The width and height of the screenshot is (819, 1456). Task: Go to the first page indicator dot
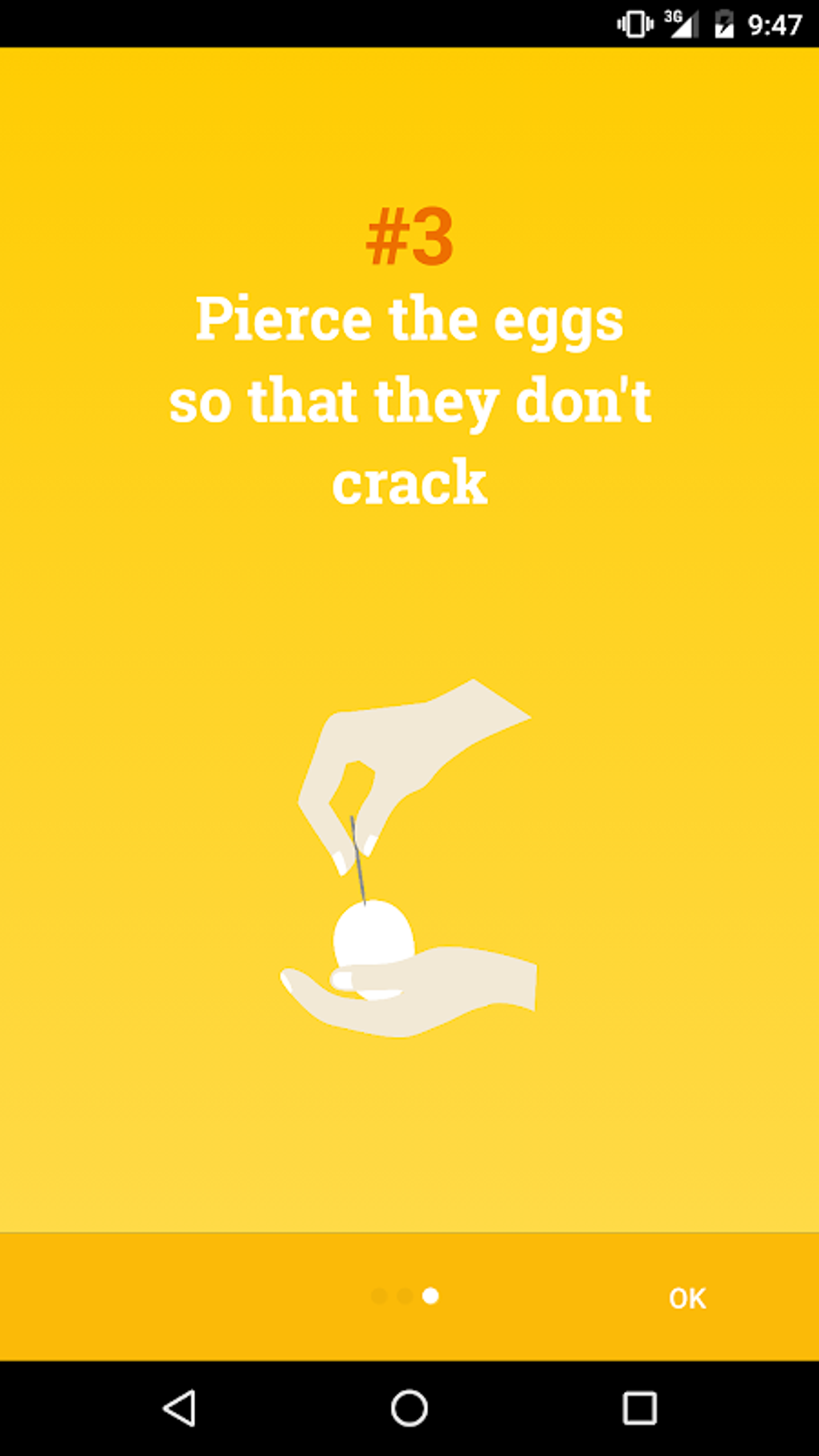[380, 1295]
